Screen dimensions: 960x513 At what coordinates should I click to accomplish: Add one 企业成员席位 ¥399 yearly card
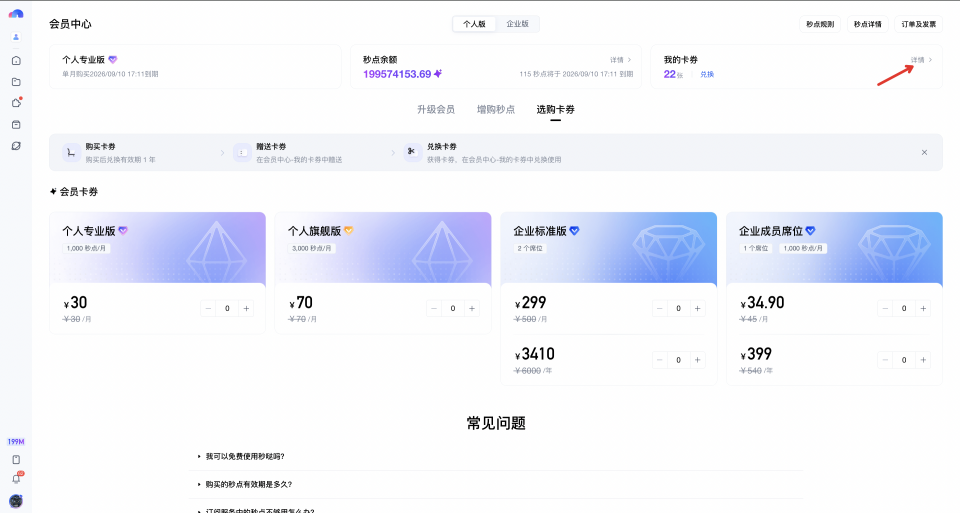coord(923,360)
